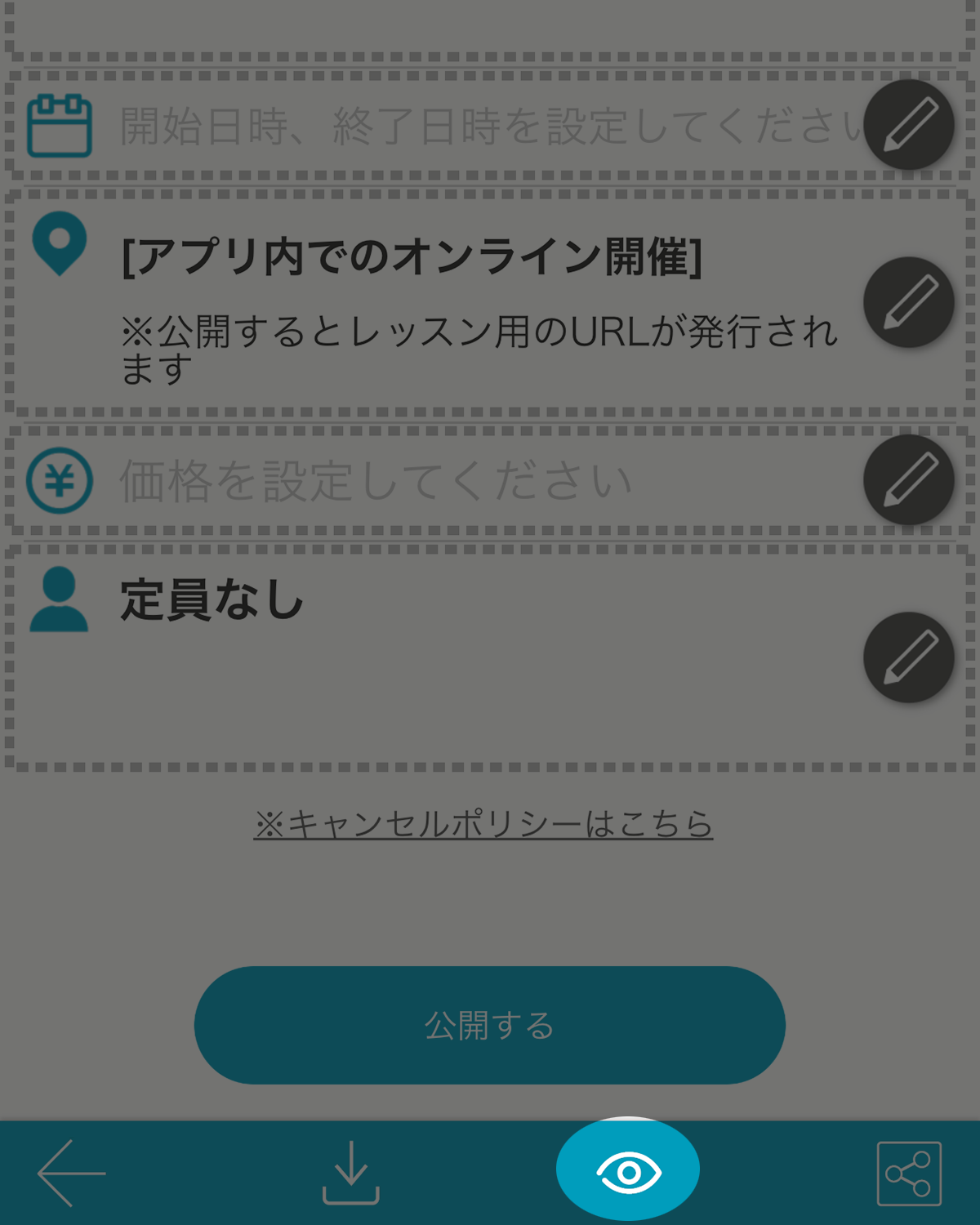The image size is (980, 1225).
Task: Edit the 定員なし capacity setting
Action: coord(908,657)
